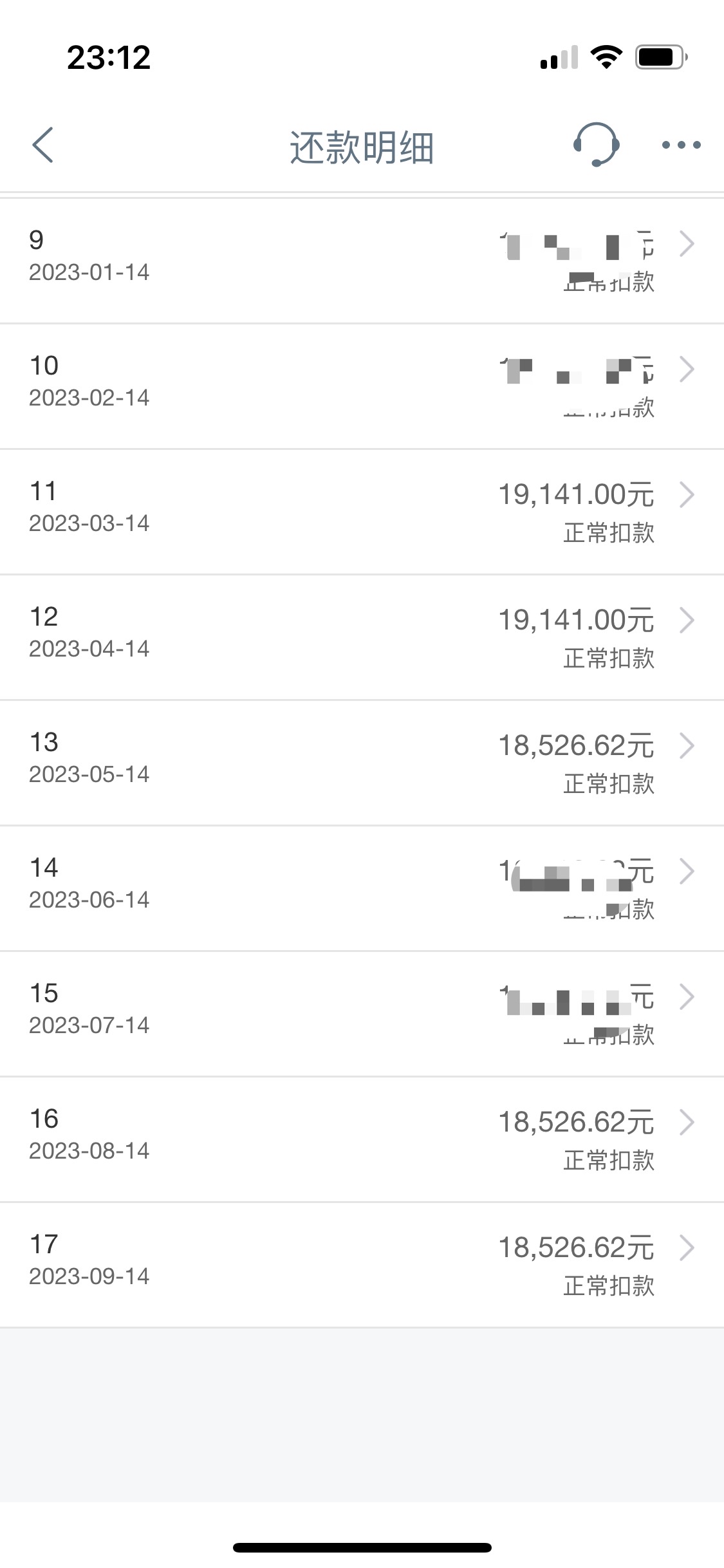Select period 17 repayment dated 2023-09-14
The width and height of the screenshot is (724, 1568).
coord(362,1264)
